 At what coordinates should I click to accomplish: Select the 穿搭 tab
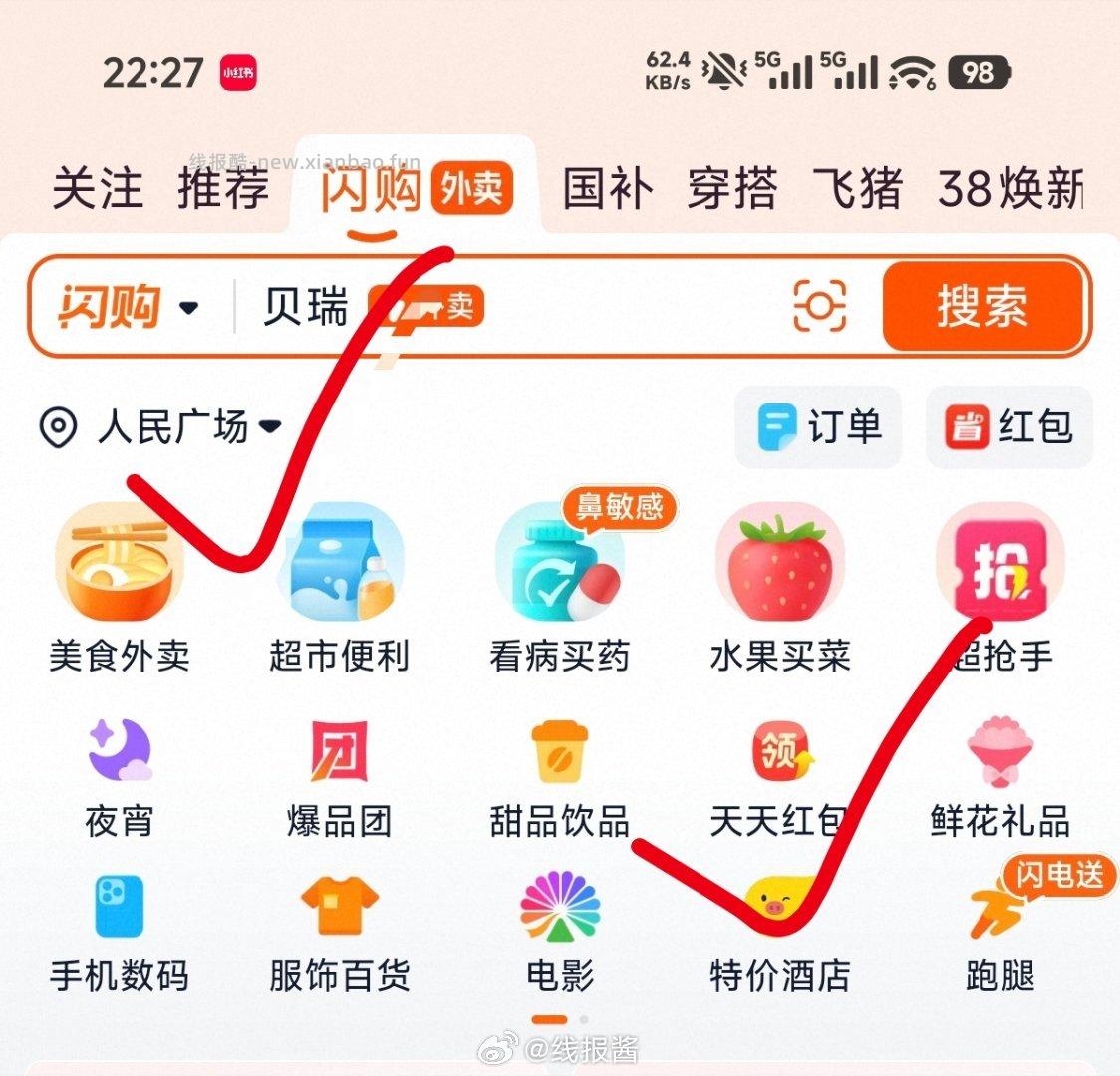pos(732,188)
